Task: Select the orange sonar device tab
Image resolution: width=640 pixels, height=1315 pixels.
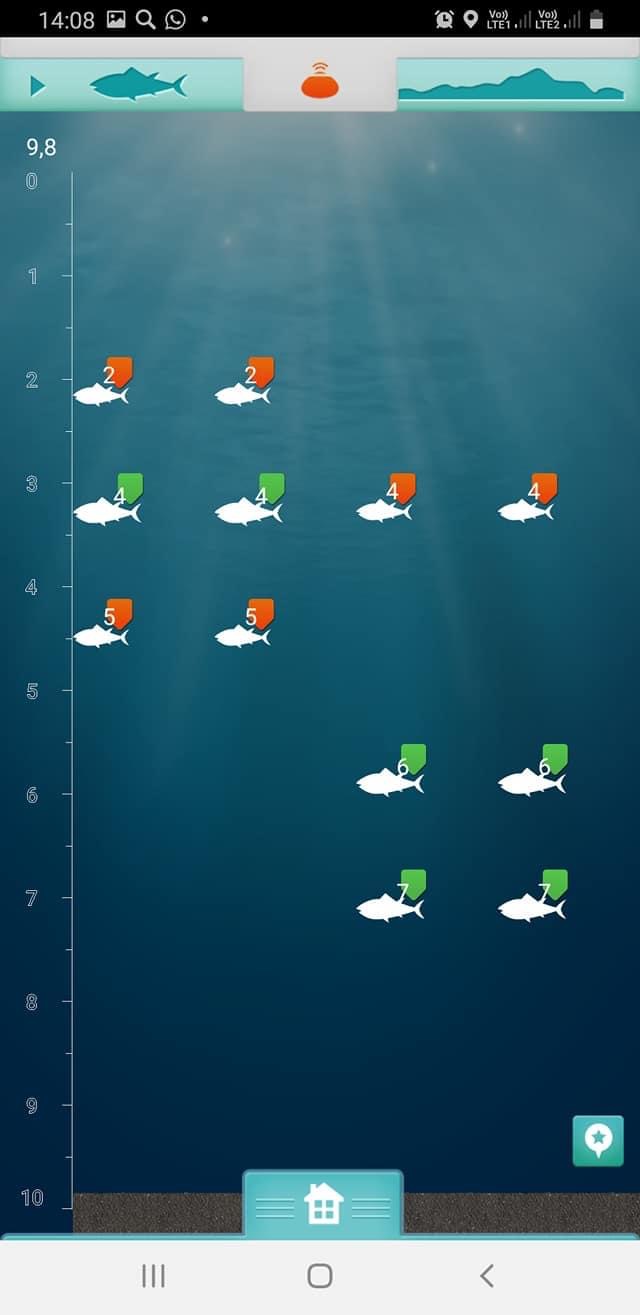Action: click(320, 82)
